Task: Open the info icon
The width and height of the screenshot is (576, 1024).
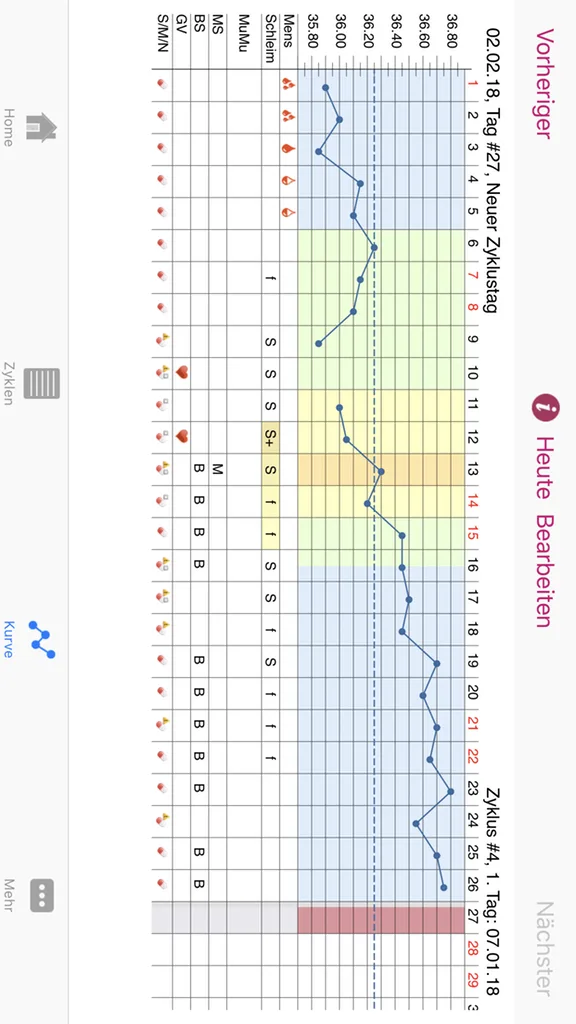Action: tap(545, 409)
